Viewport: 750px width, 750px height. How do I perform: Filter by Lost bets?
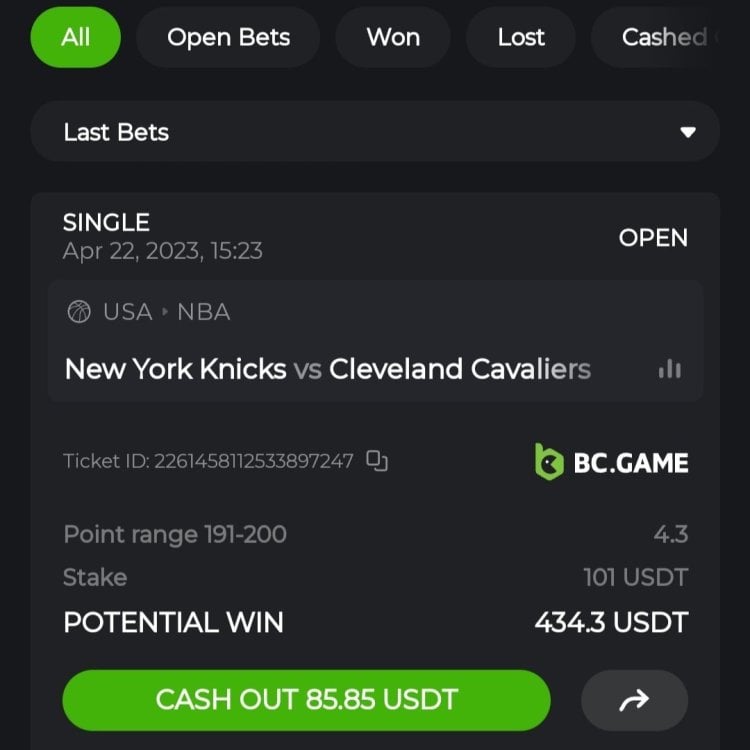coord(521,38)
